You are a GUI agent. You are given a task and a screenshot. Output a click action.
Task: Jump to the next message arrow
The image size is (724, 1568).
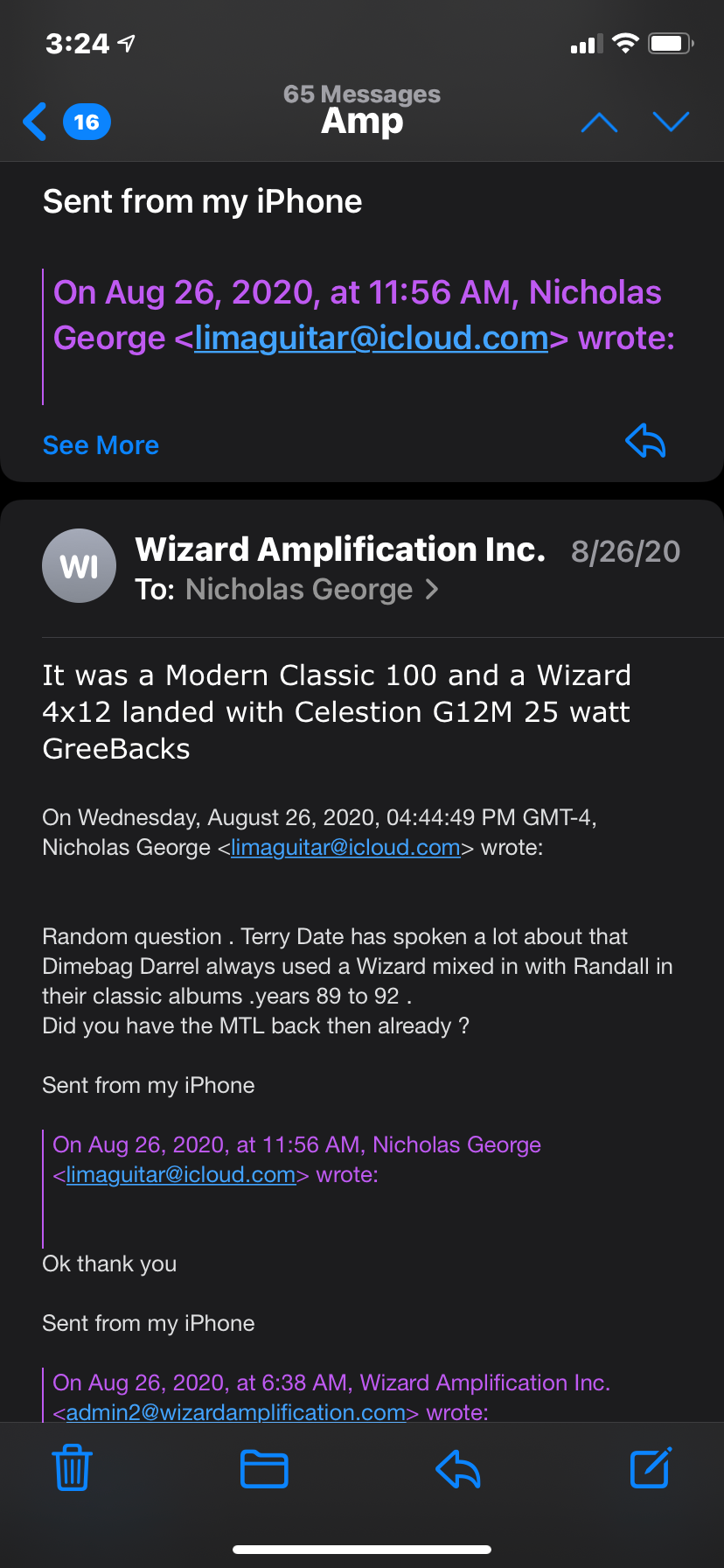point(671,122)
